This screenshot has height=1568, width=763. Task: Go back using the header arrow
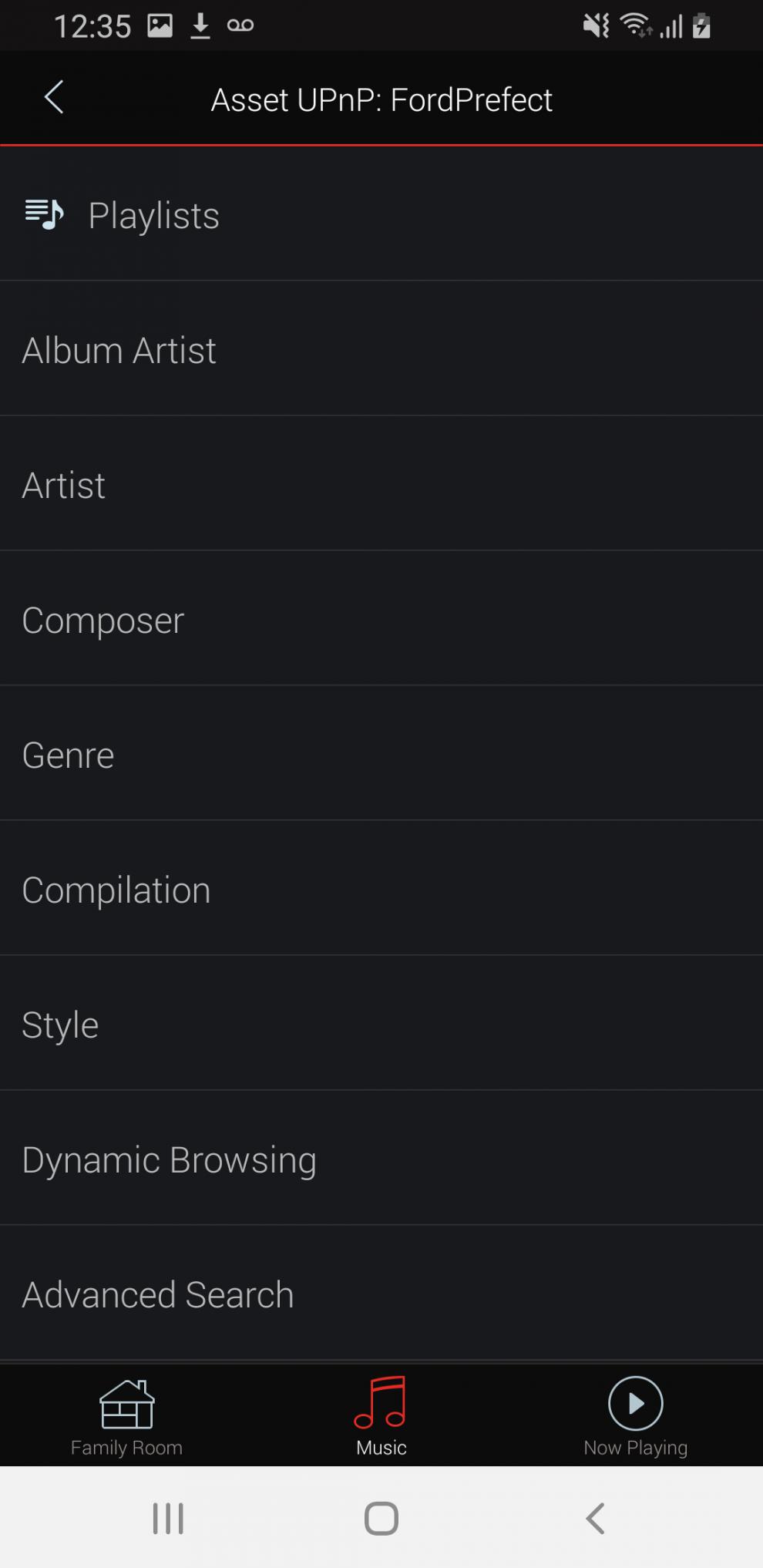pyautogui.click(x=54, y=98)
